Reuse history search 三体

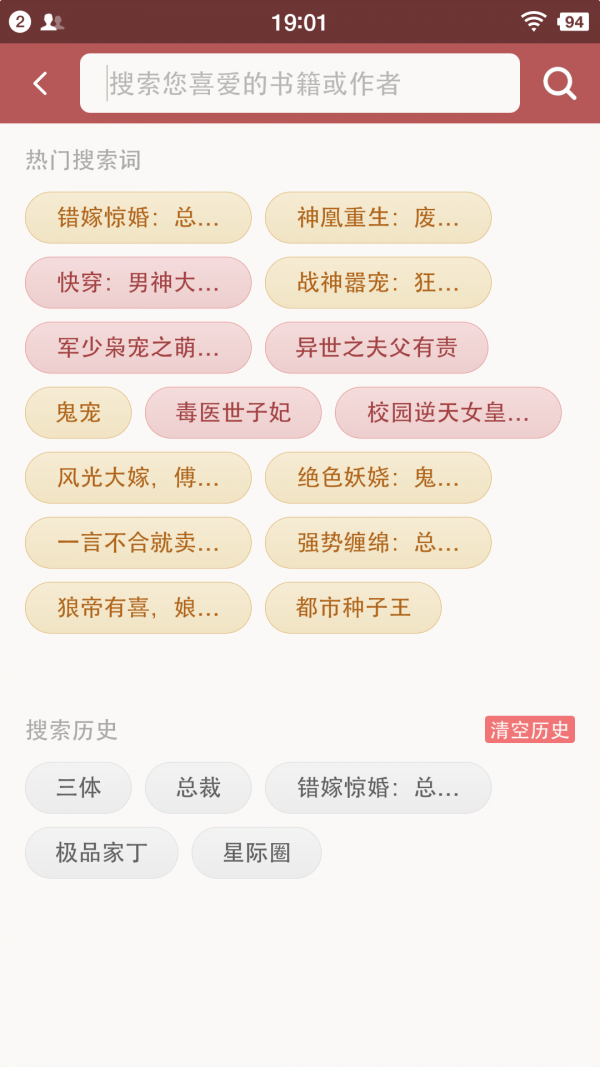coord(78,788)
